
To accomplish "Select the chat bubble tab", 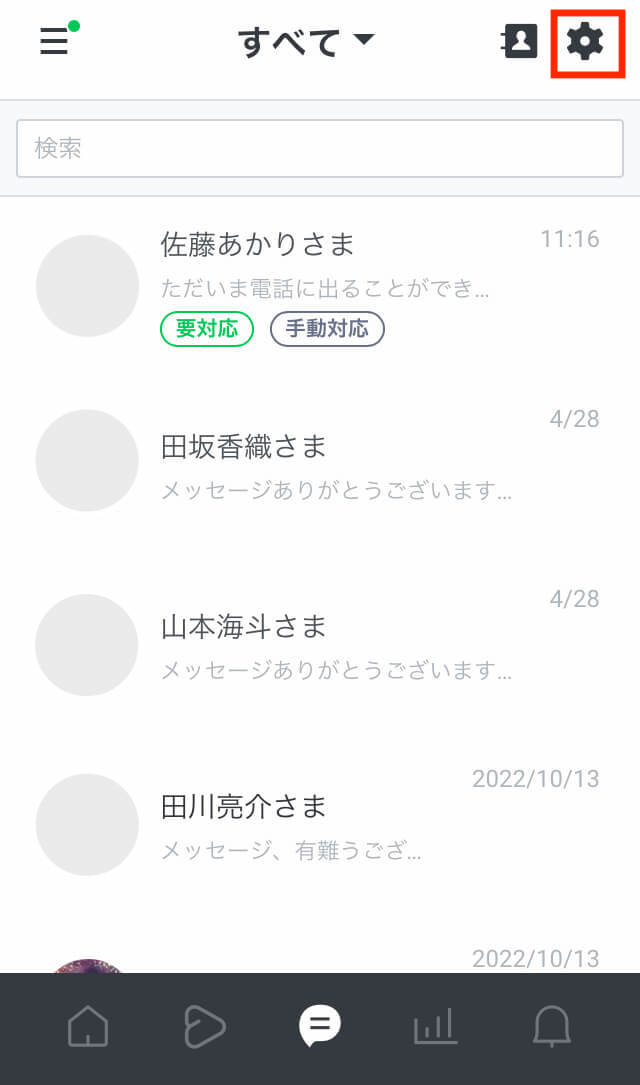I will point(320,1026).
